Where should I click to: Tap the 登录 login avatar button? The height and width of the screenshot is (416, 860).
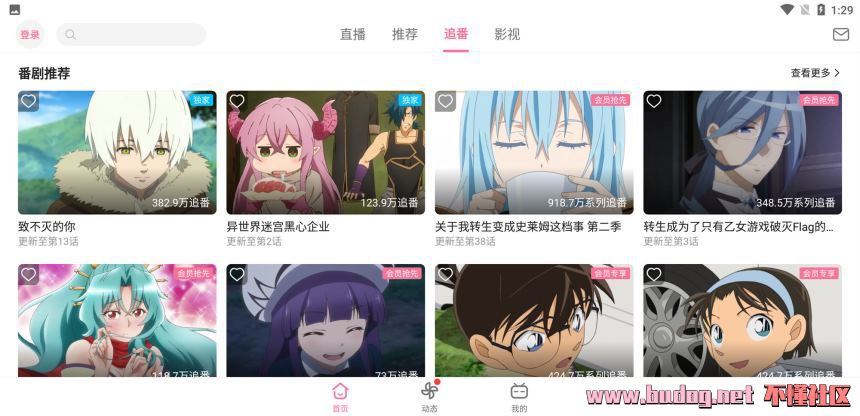pyautogui.click(x=30, y=34)
